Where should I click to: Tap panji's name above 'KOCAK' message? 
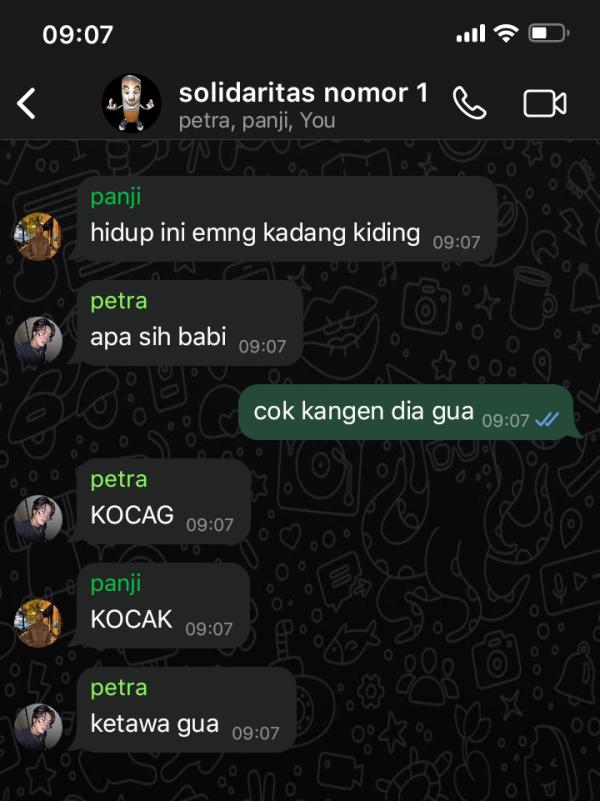[x=116, y=583]
